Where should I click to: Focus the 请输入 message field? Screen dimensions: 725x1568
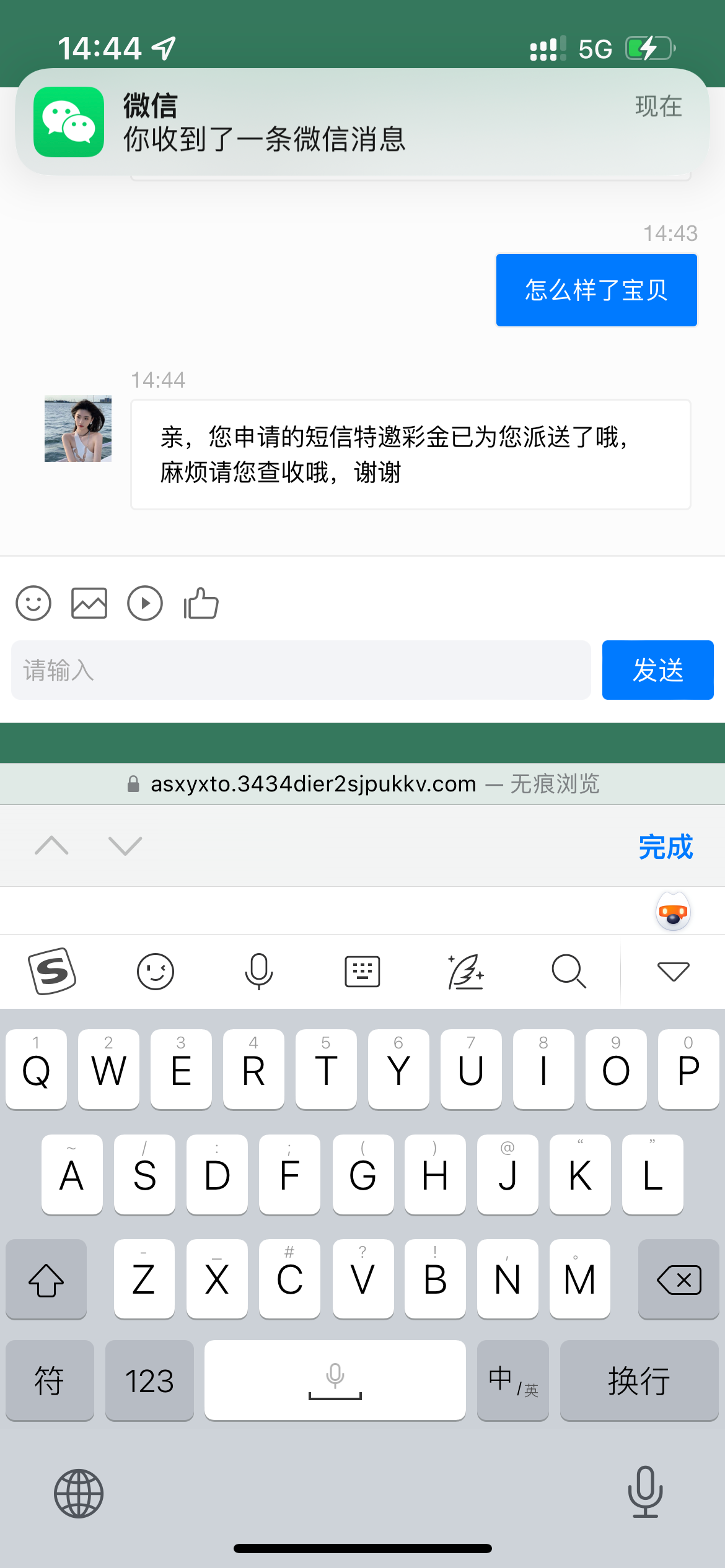click(301, 670)
